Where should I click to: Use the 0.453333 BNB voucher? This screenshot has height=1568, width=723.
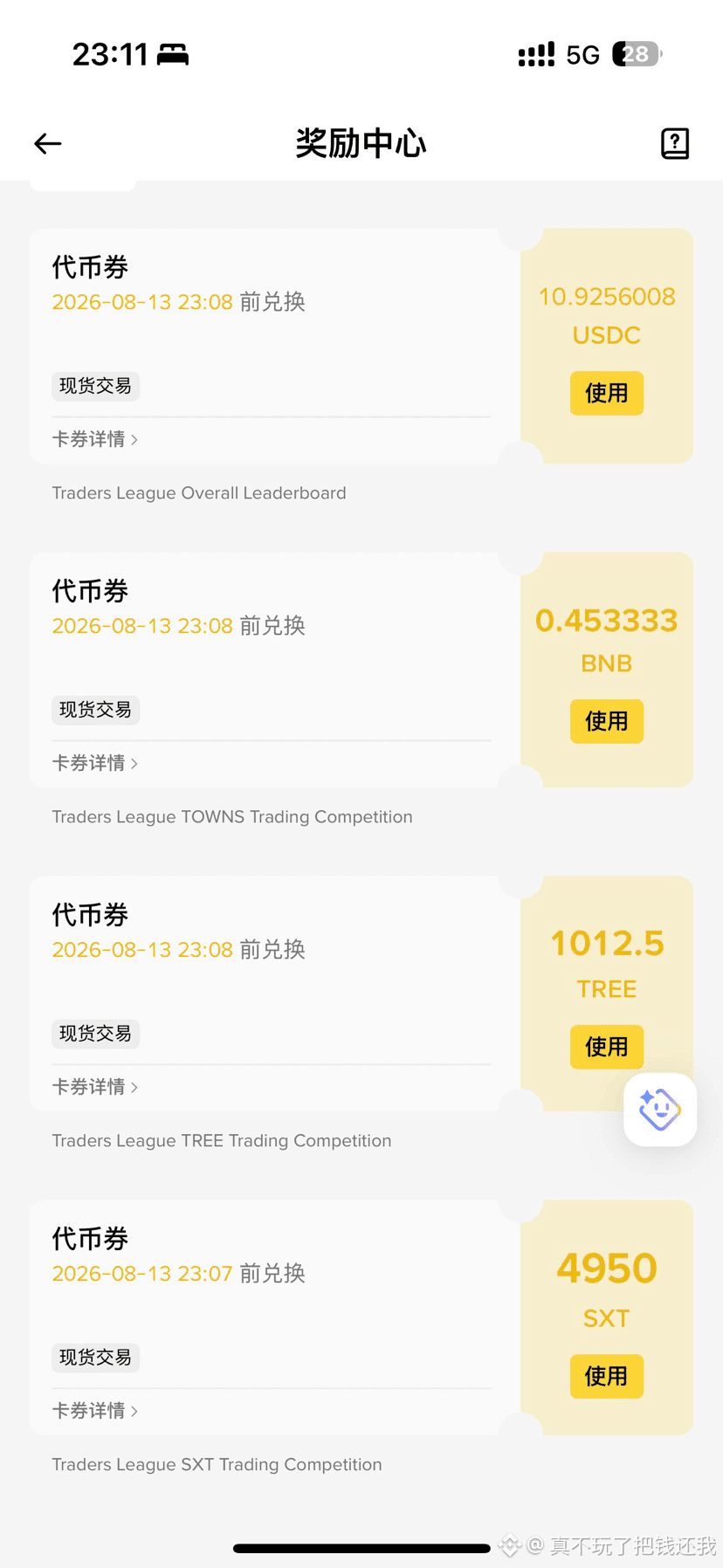tap(607, 721)
